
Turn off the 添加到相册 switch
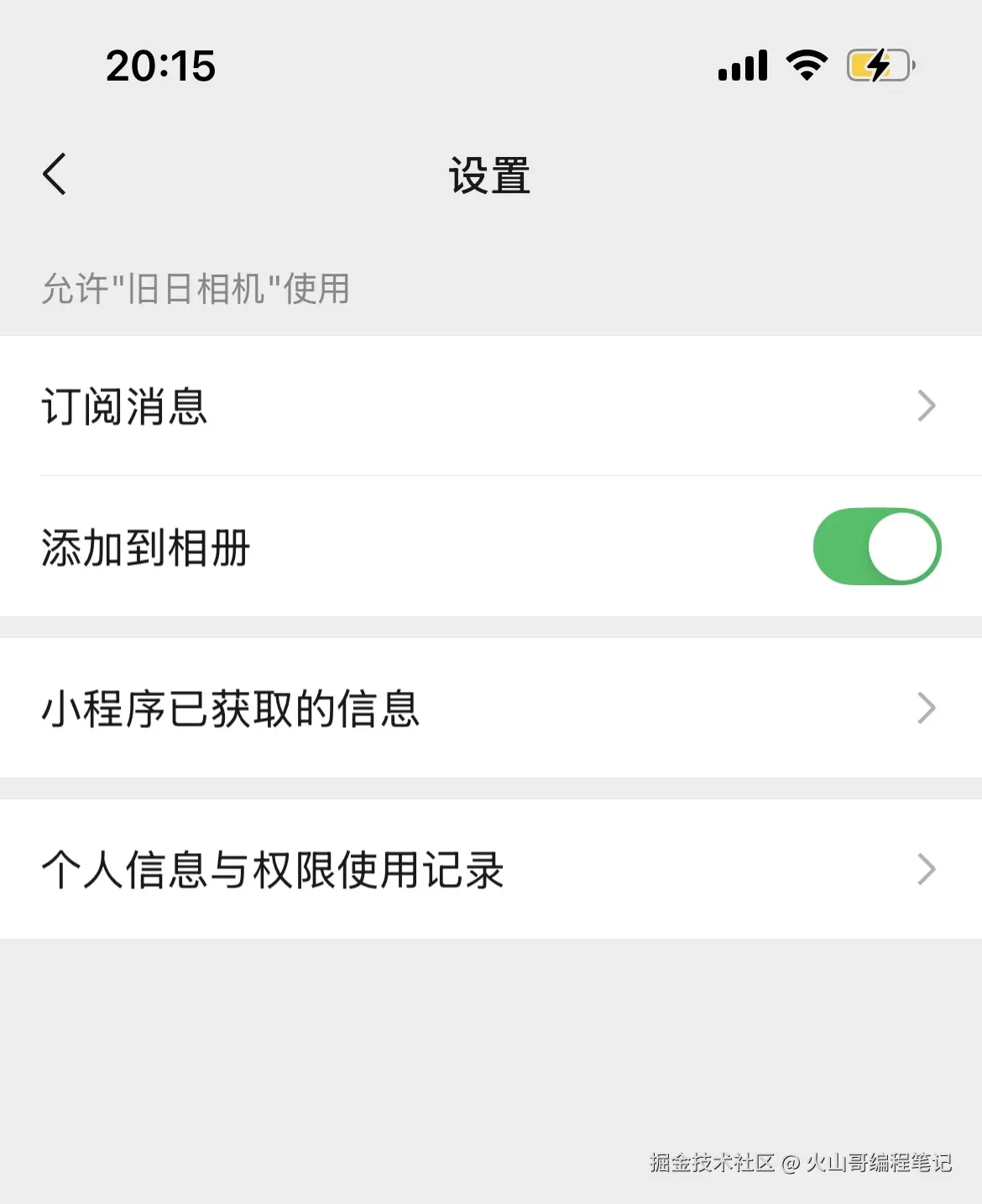click(x=876, y=547)
